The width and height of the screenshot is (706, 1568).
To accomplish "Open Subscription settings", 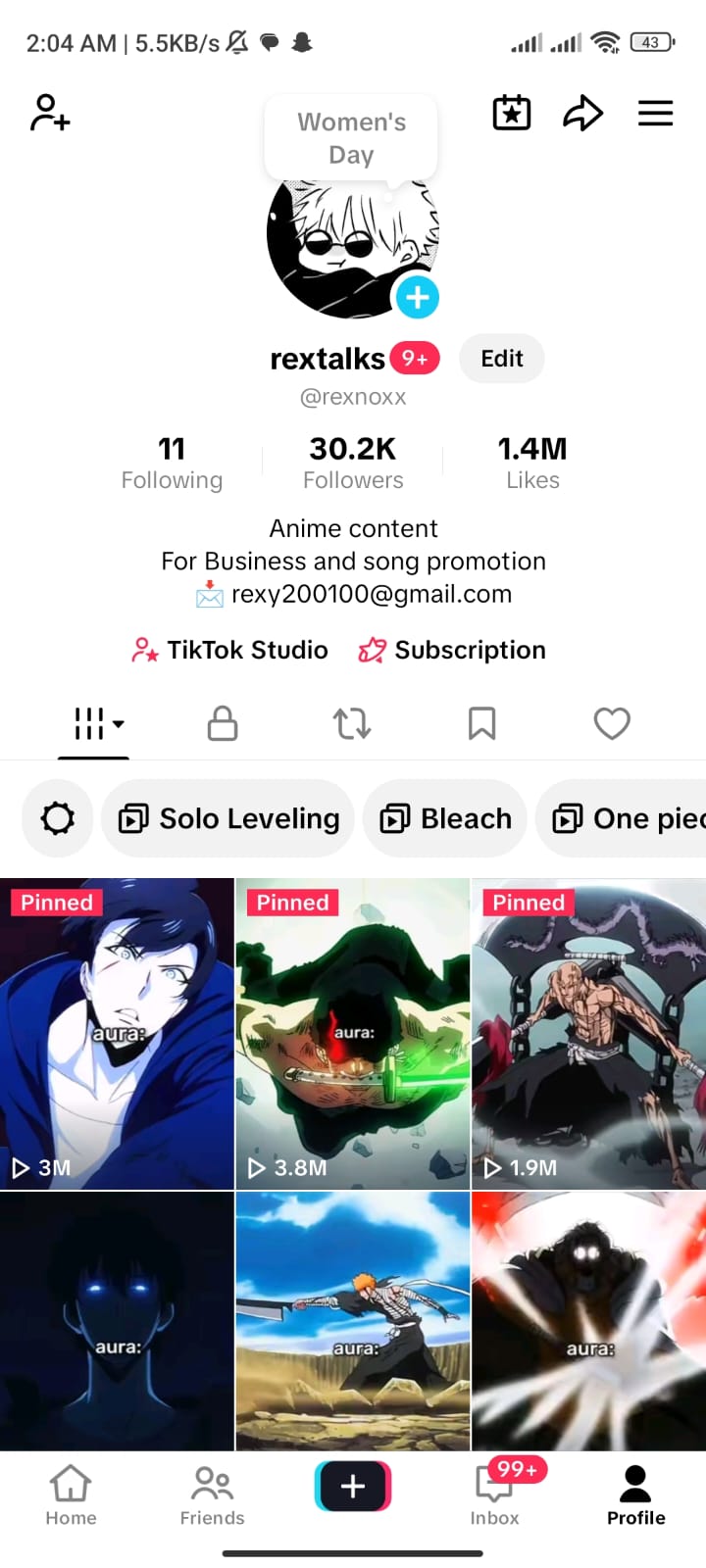I will point(452,650).
